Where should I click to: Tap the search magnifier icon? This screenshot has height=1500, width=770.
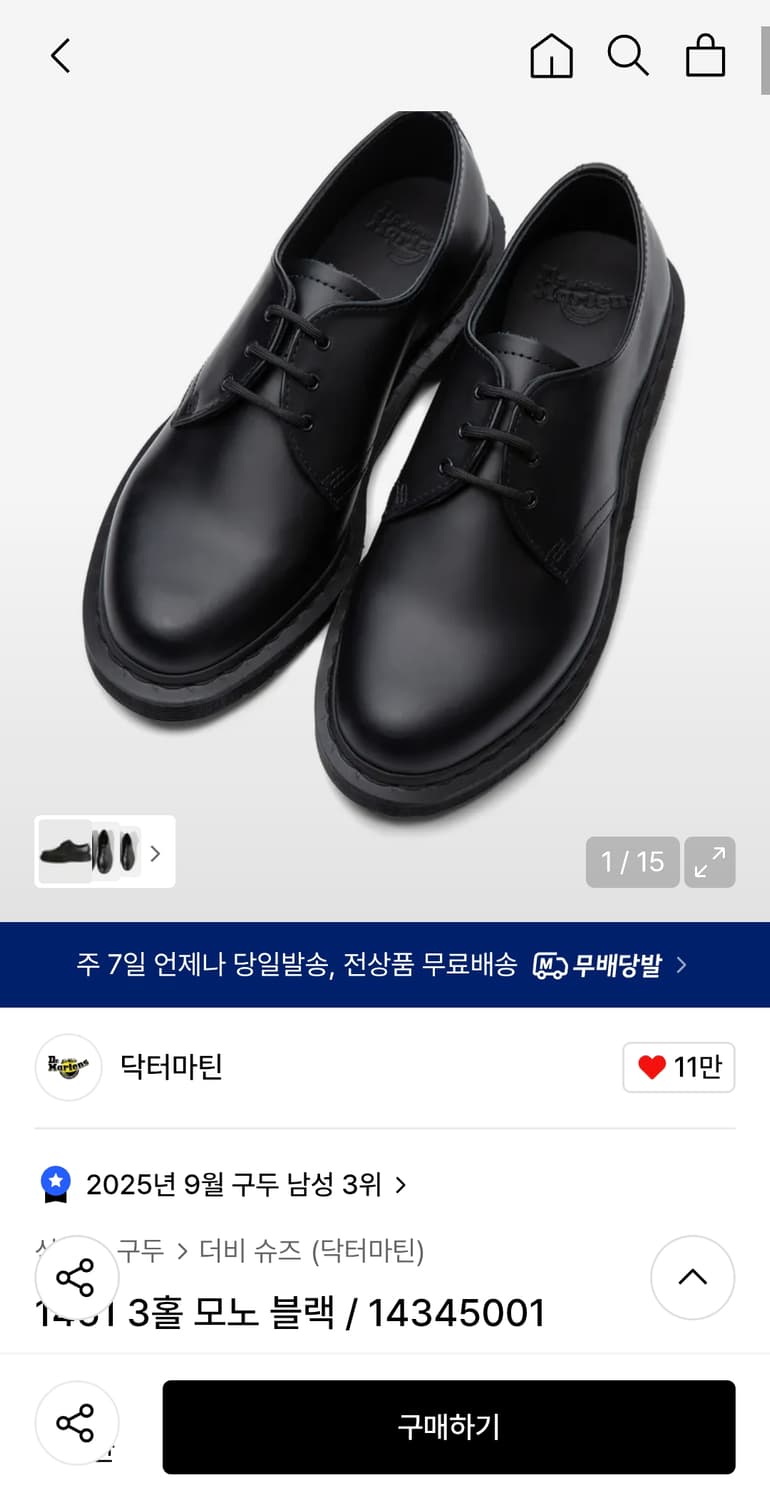tap(628, 56)
